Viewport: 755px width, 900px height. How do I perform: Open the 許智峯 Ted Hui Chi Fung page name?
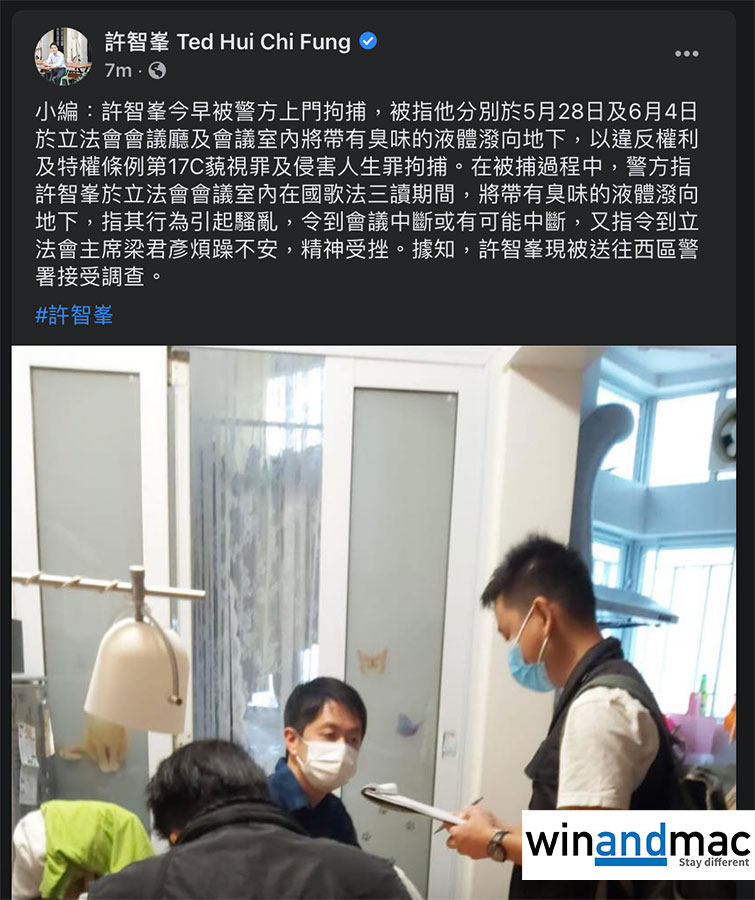(227, 42)
